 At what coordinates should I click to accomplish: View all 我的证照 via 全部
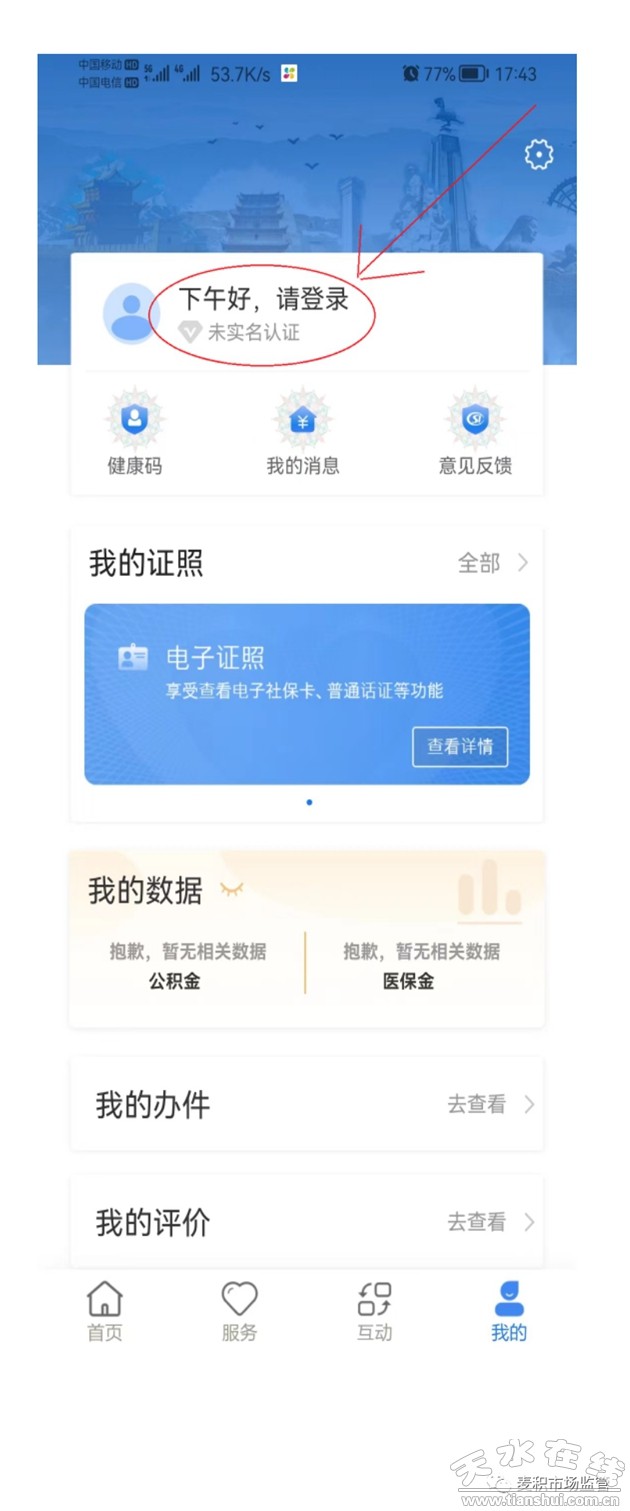(492, 563)
